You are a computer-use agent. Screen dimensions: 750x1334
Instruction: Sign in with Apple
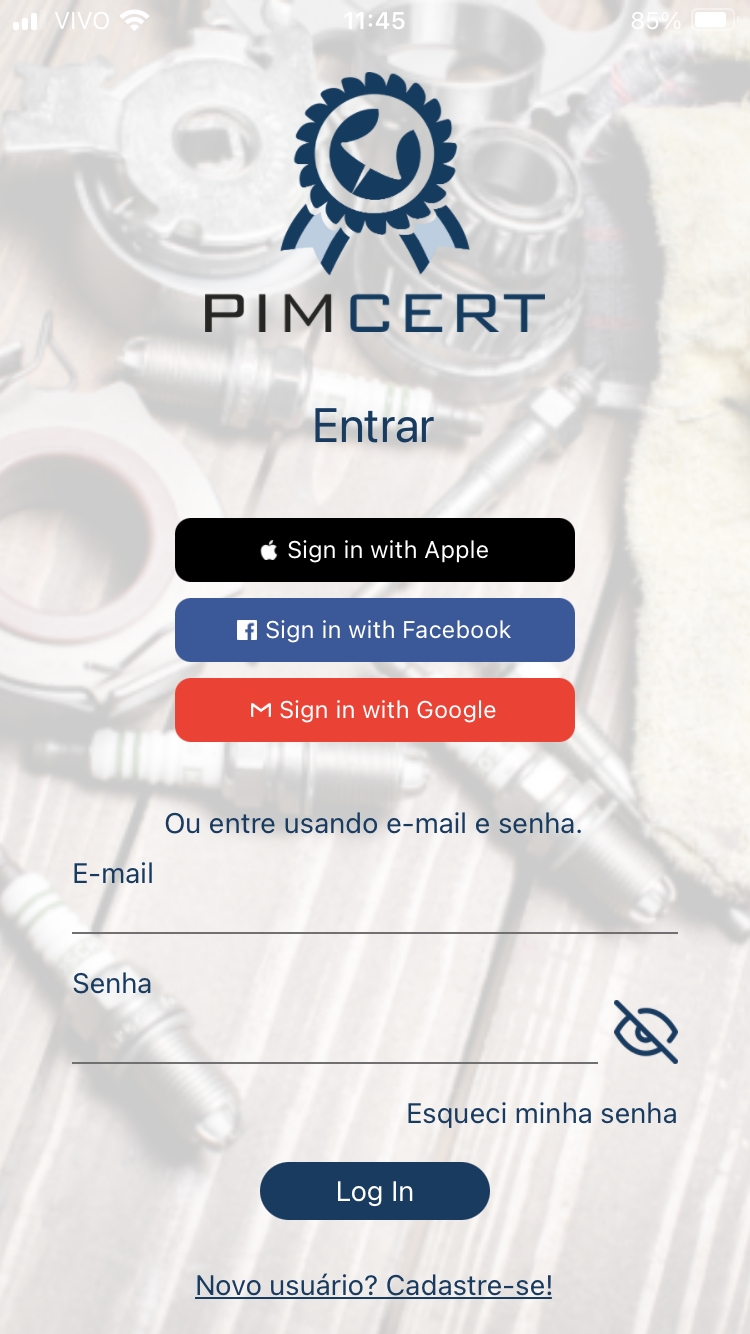[x=375, y=550]
